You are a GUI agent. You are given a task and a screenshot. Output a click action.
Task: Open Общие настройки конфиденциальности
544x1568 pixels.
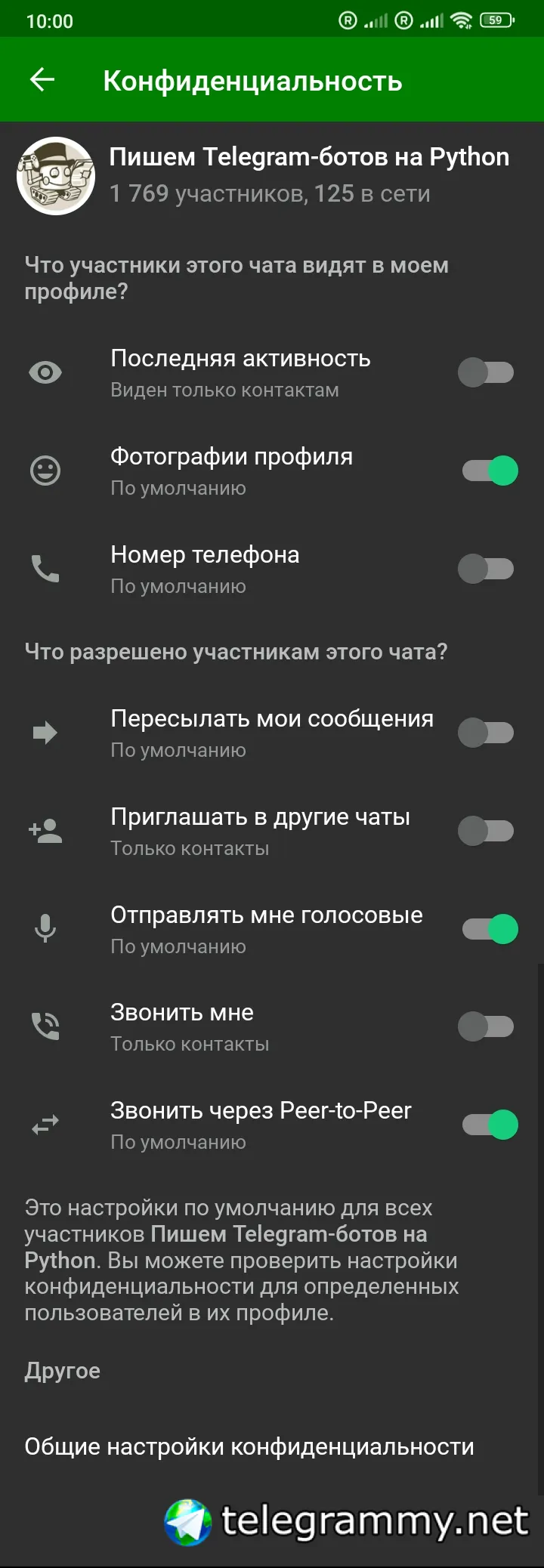pos(249,1446)
